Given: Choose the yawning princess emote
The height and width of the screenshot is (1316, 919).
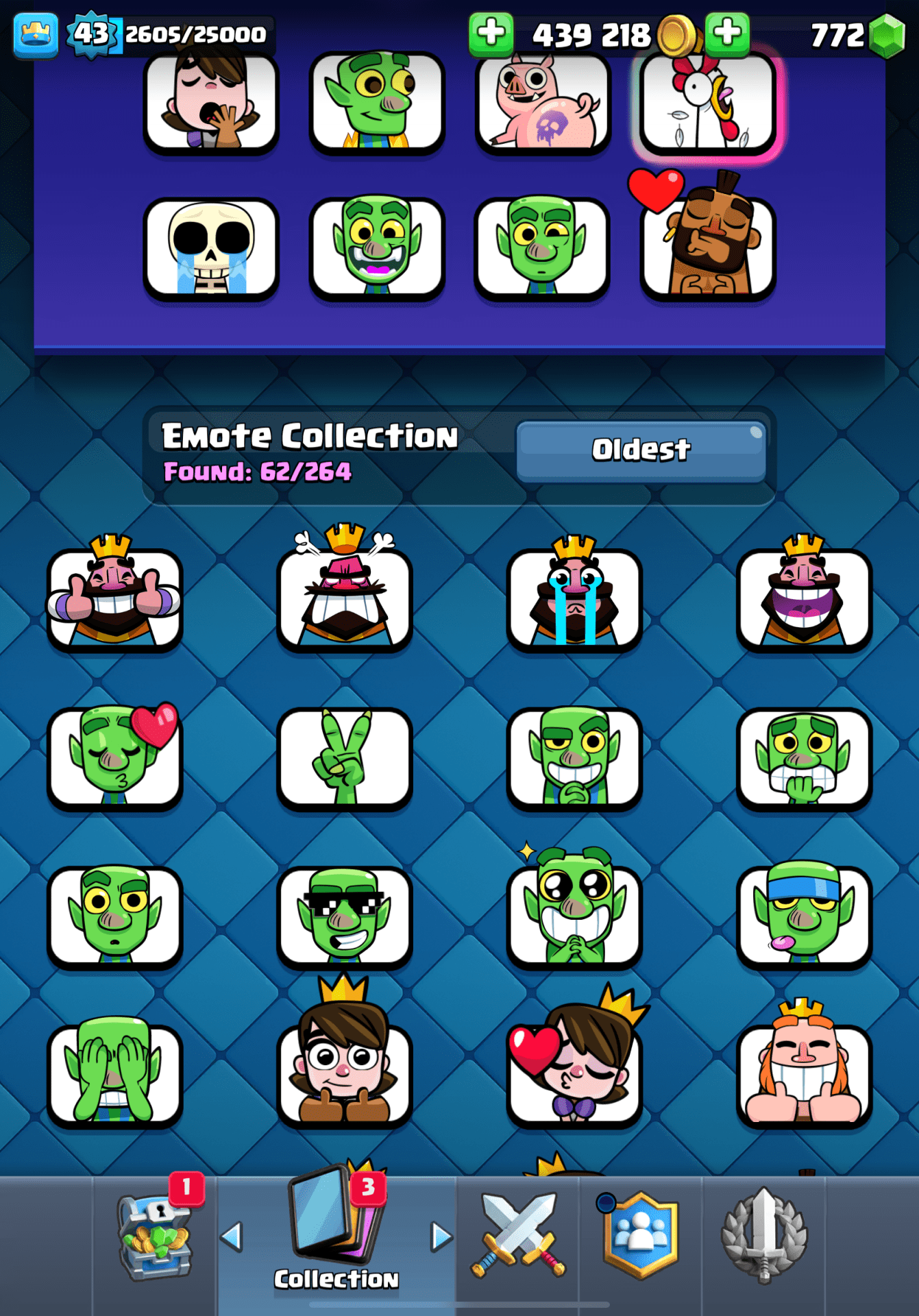Looking at the screenshot, I should [211, 103].
